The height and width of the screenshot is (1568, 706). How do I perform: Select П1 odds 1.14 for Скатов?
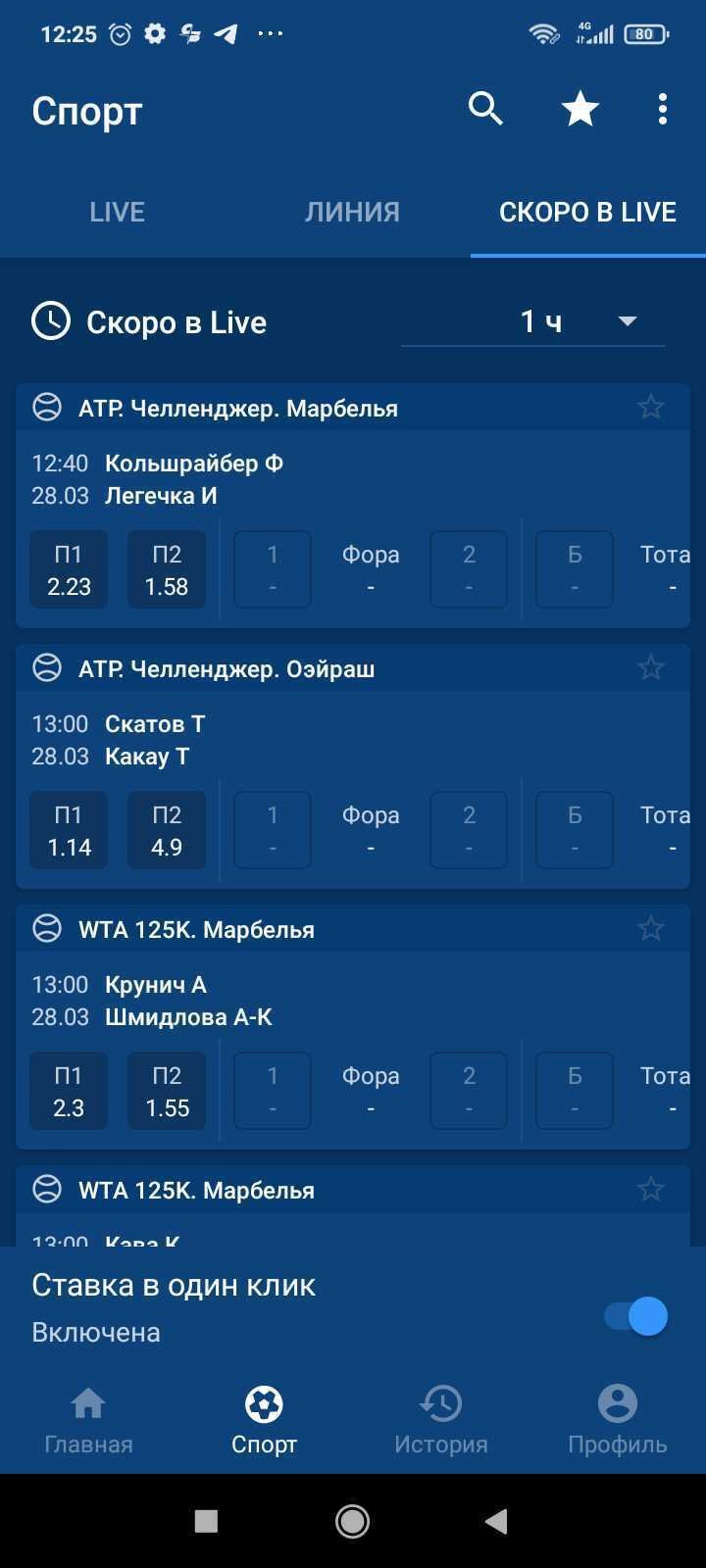[69, 831]
